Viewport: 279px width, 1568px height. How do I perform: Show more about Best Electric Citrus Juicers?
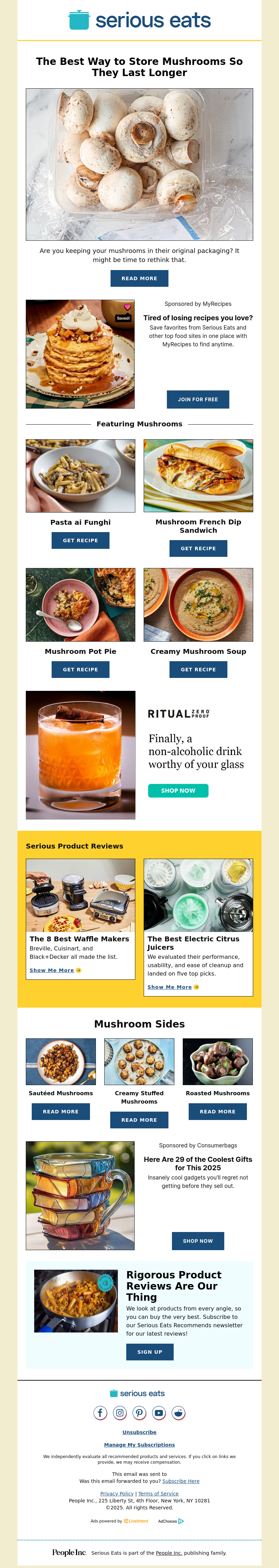click(173, 987)
